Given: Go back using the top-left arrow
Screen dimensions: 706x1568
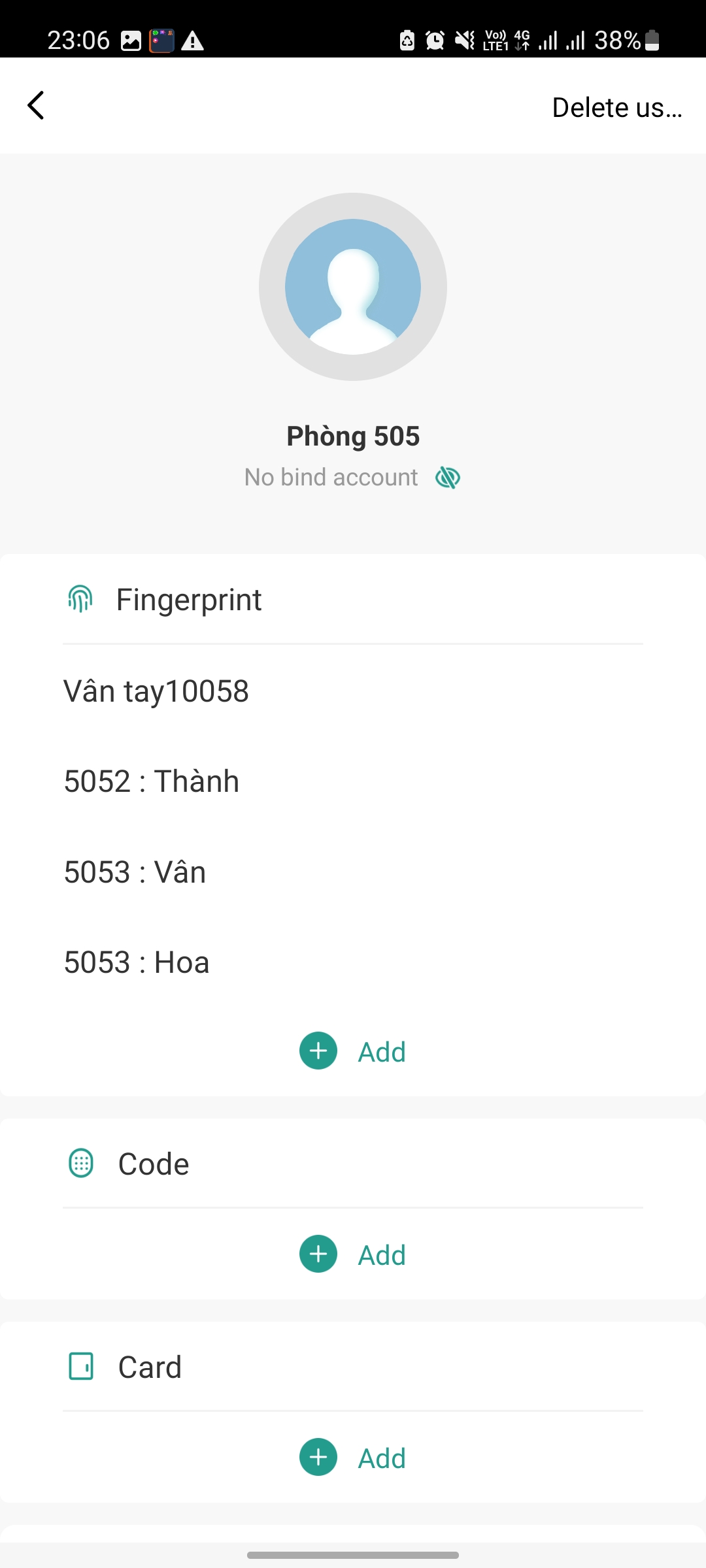Looking at the screenshot, I should [36, 105].
